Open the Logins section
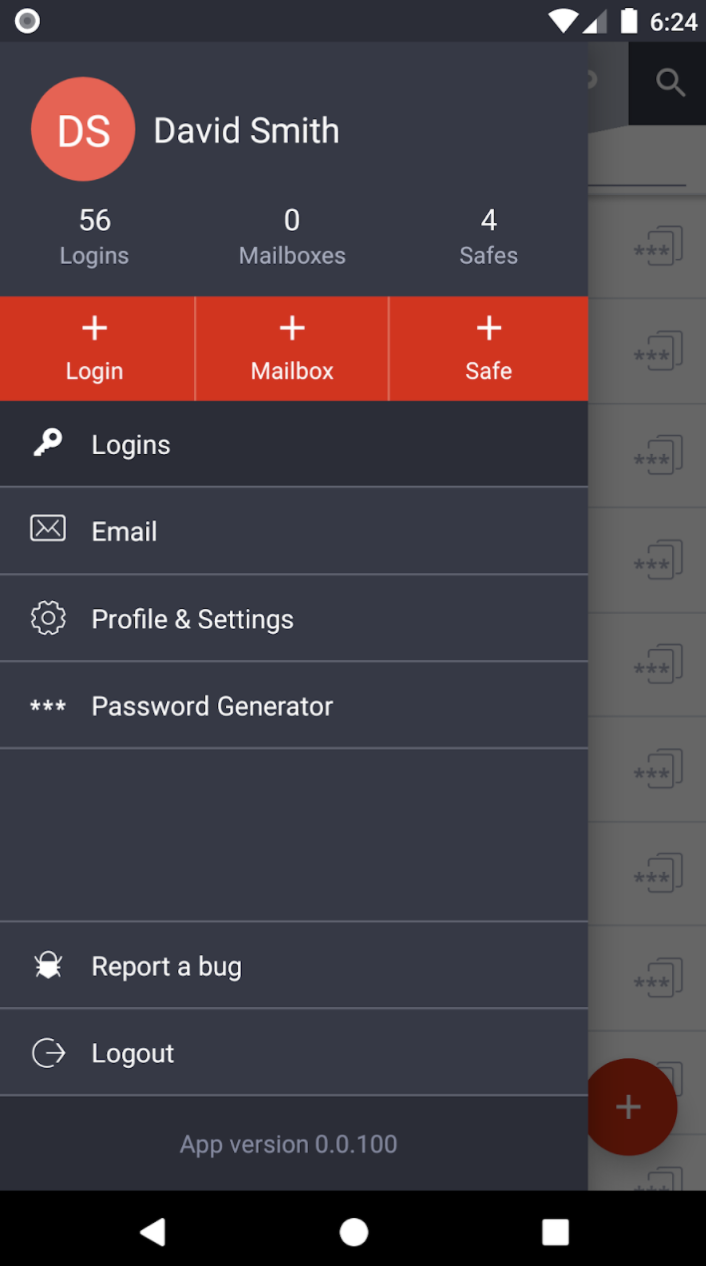Viewport: 706px width, 1266px height. click(x=293, y=444)
